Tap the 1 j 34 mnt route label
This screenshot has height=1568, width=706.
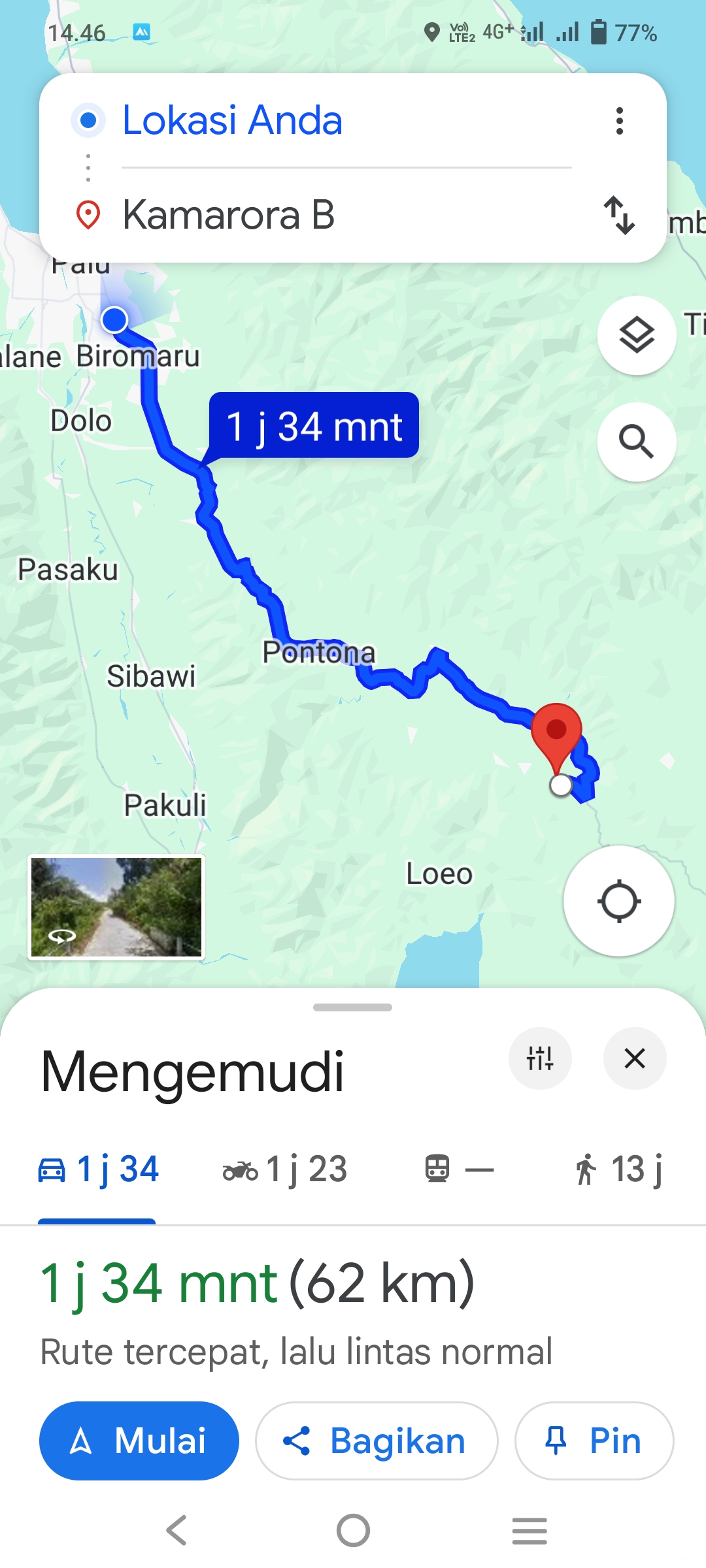[314, 426]
